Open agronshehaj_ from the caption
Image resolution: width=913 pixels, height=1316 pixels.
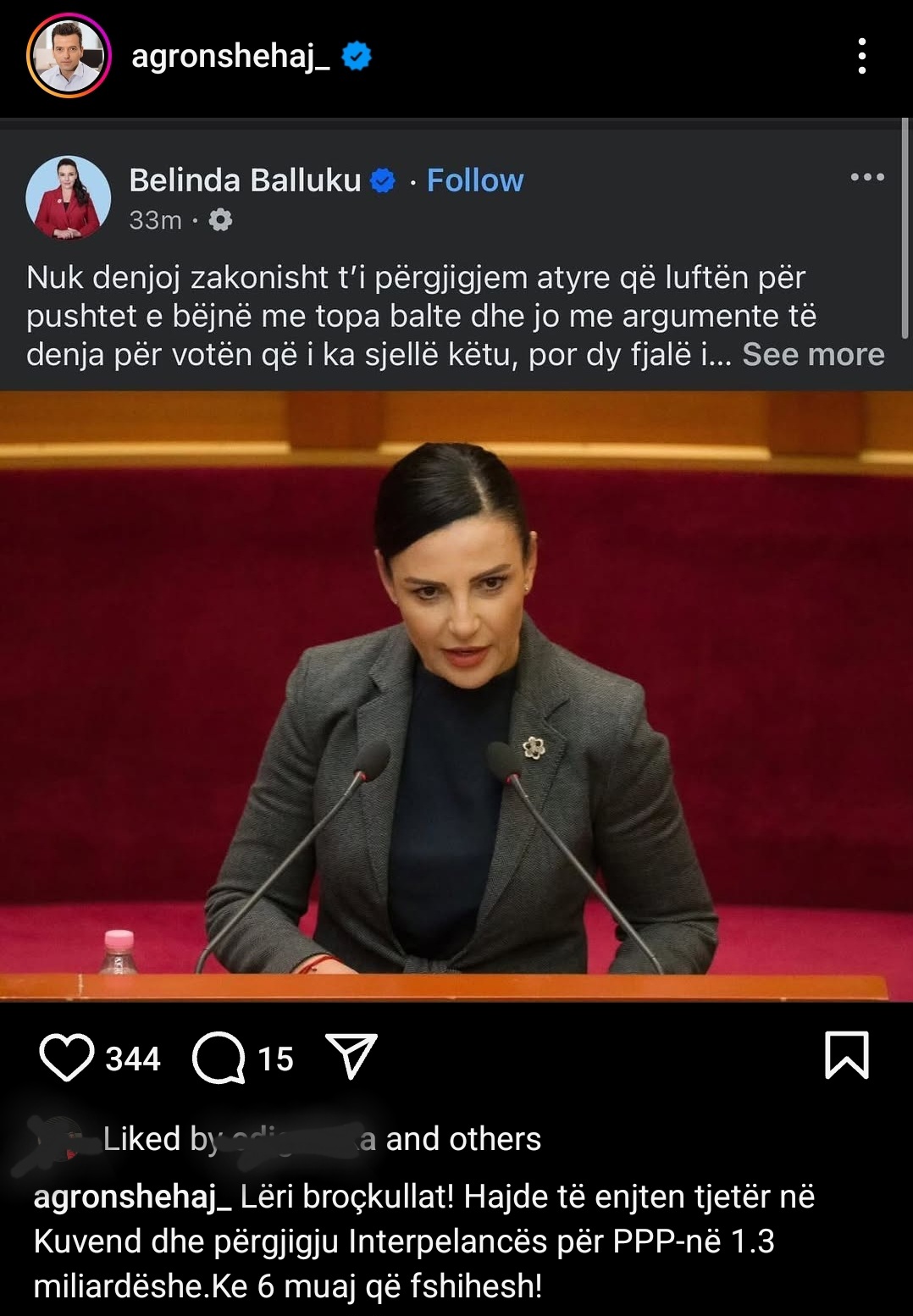pos(132,1197)
